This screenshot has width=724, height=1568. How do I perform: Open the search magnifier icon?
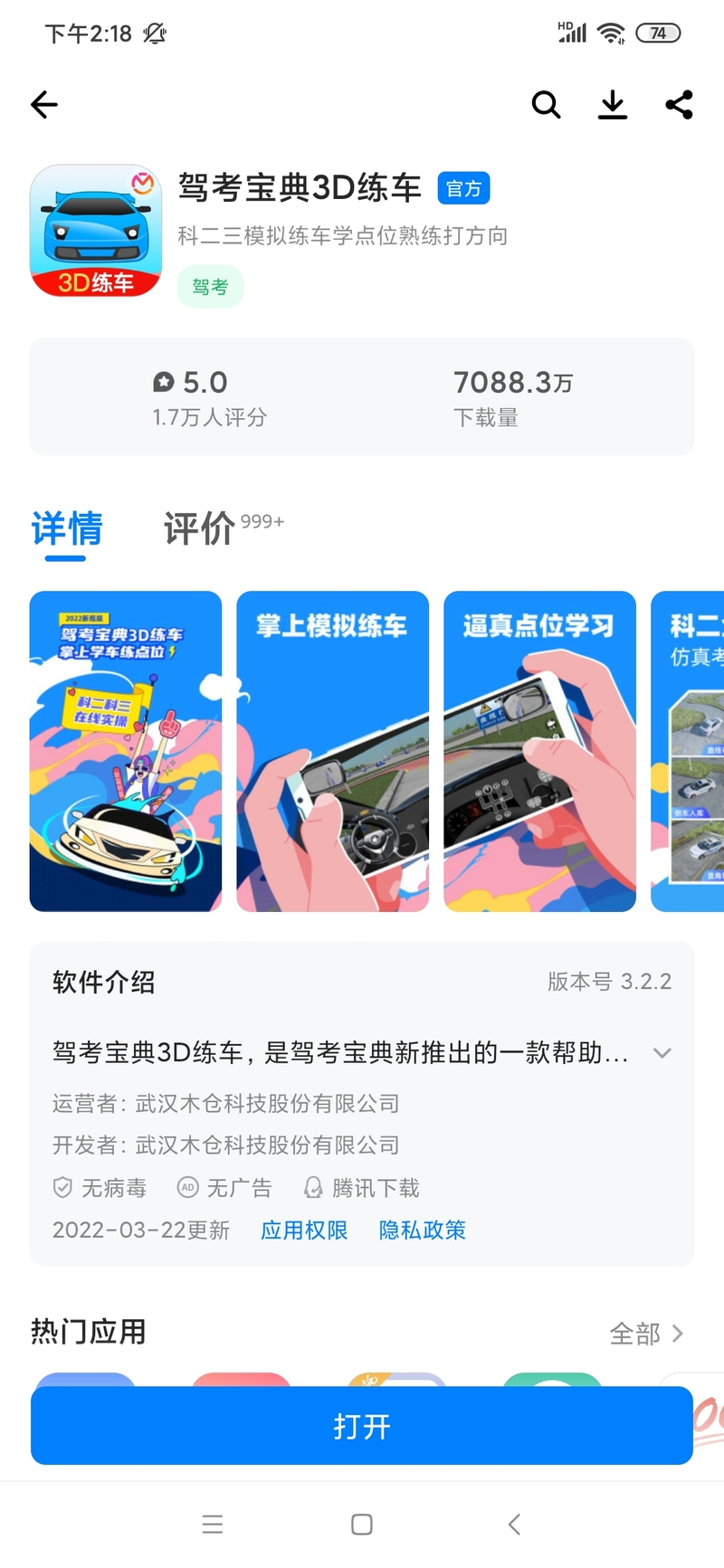[546, 105]
